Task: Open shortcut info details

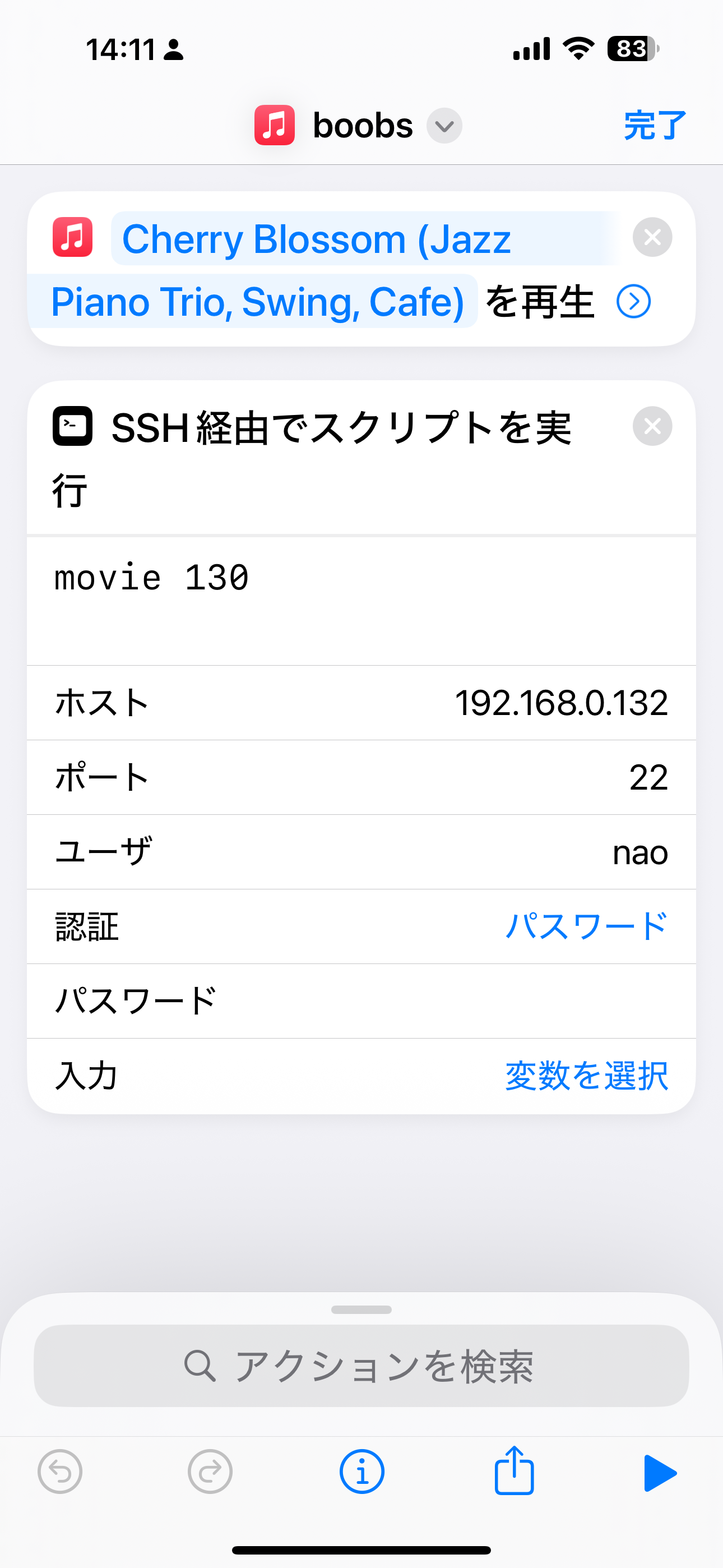Action: [x=361, y=1472]
